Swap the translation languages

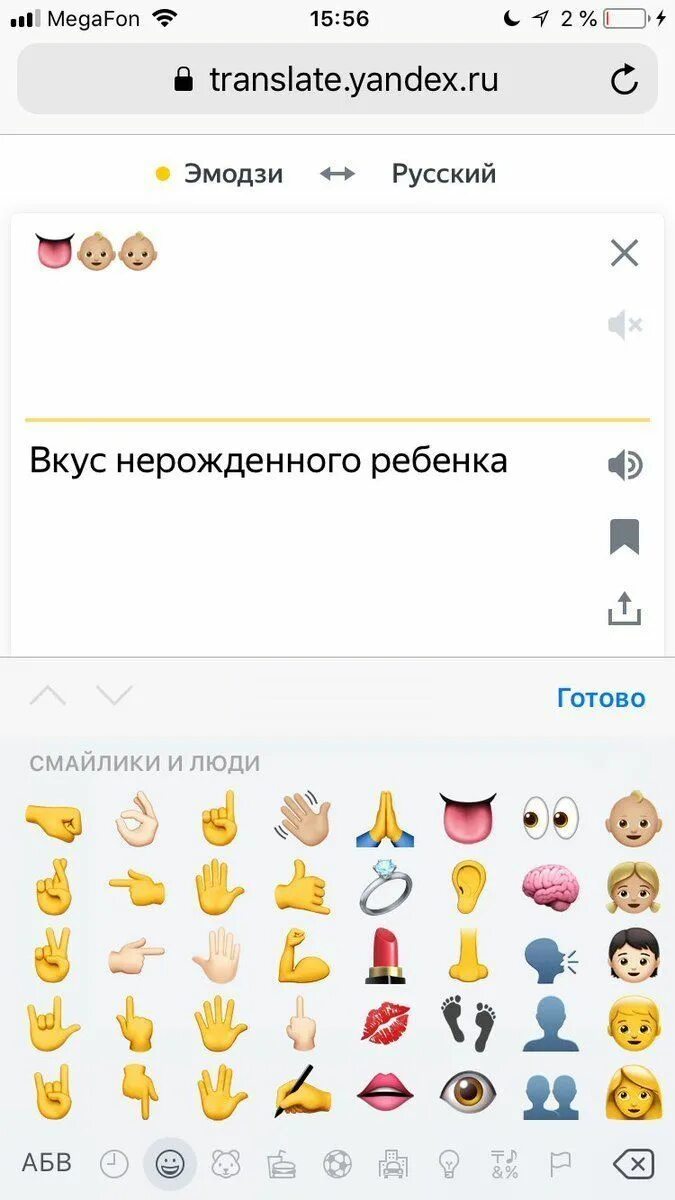click(338, 174)
